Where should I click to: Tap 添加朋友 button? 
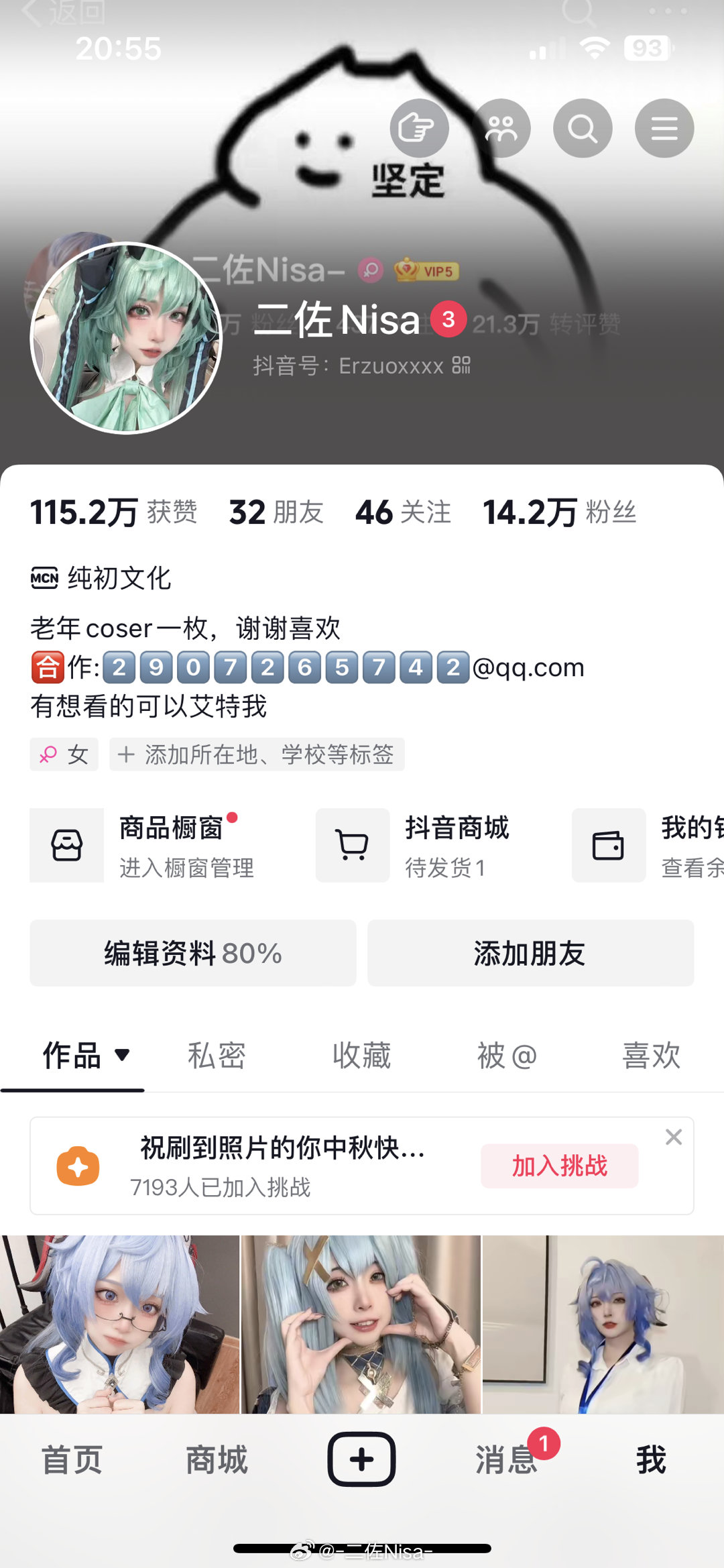pos(530,953)
